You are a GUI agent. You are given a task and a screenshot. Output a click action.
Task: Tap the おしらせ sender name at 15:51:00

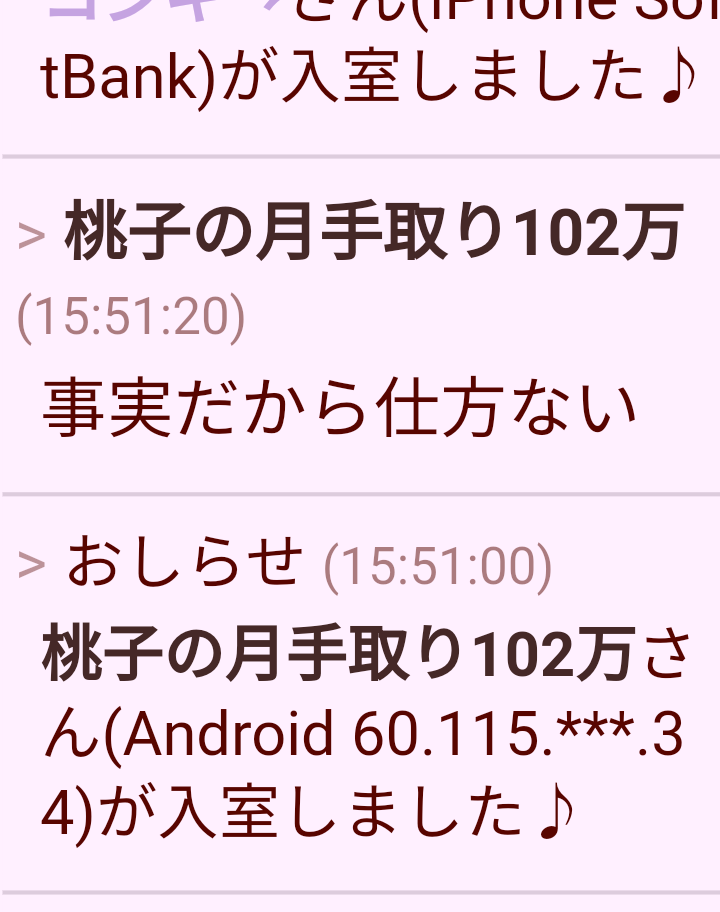coord(185,563)
